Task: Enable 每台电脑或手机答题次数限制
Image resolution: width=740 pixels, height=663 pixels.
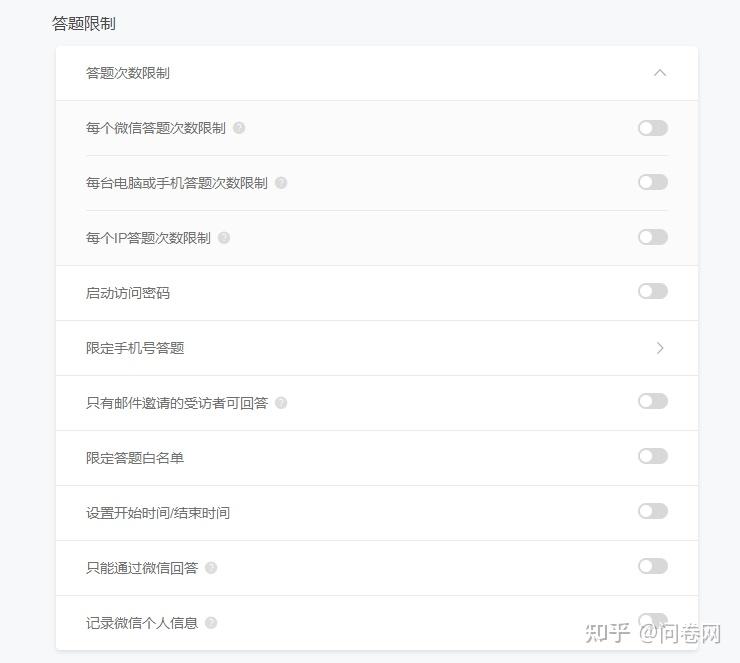Action: 652,182
